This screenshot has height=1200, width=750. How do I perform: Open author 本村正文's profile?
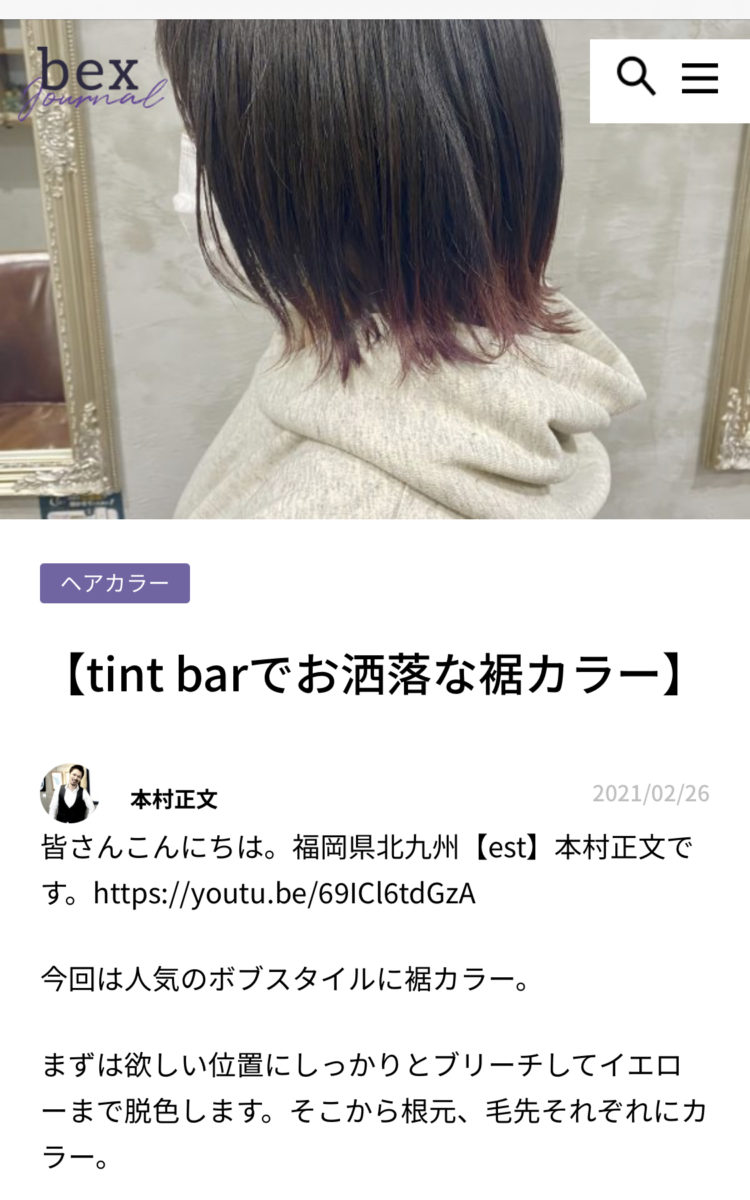click(173, 799)
